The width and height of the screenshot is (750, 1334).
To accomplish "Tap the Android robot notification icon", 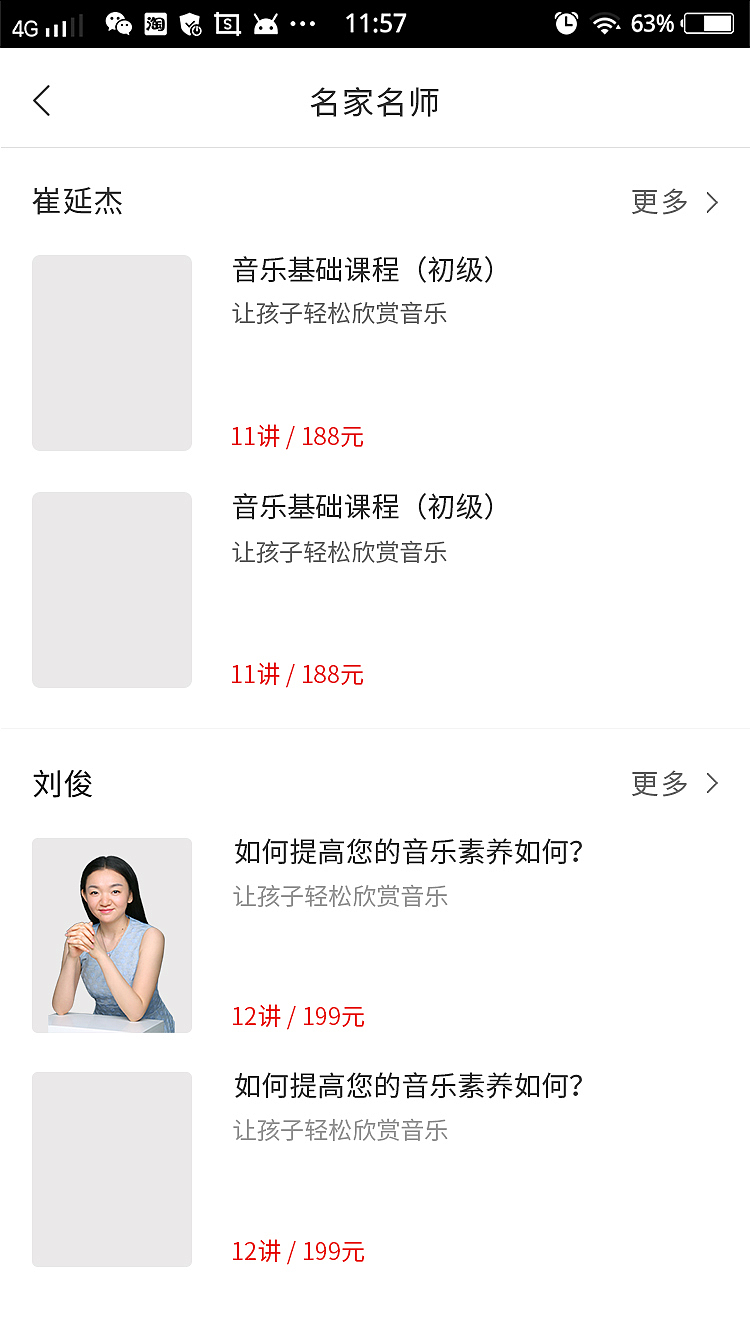I will [x=264, y=23].
